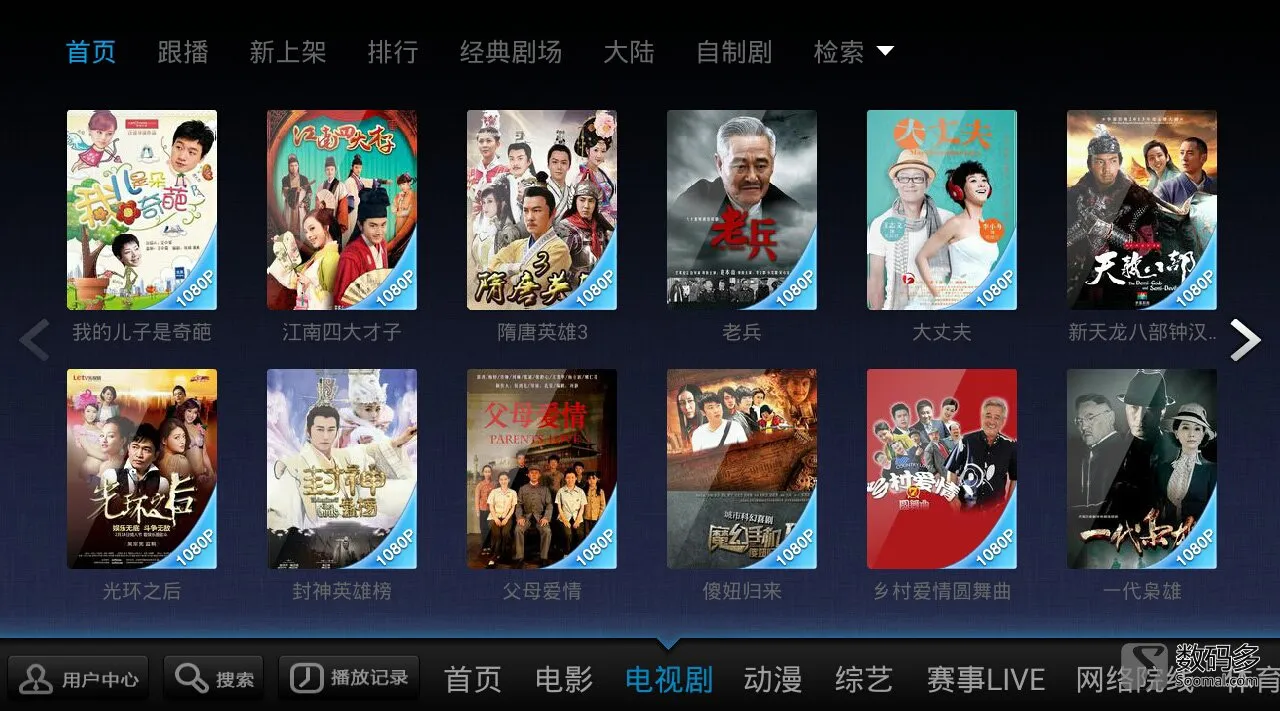Open 用户中心 user center
Image resolution: width=1280 pixels, height=711 pixels.
point(78,679)
